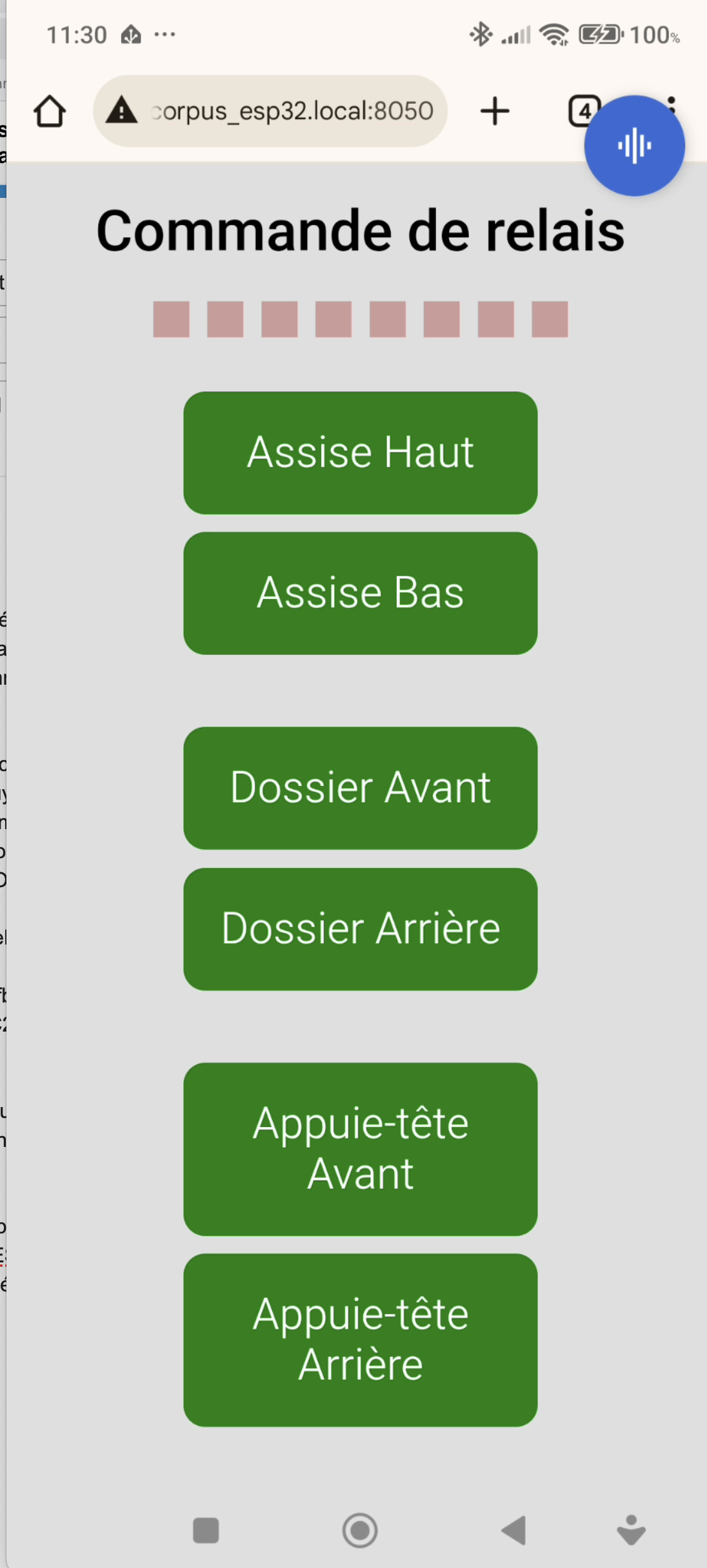Tap the Appuie-tête Avant button
The width and height of the screenshot is (707, 1568).
point(360,1149)
